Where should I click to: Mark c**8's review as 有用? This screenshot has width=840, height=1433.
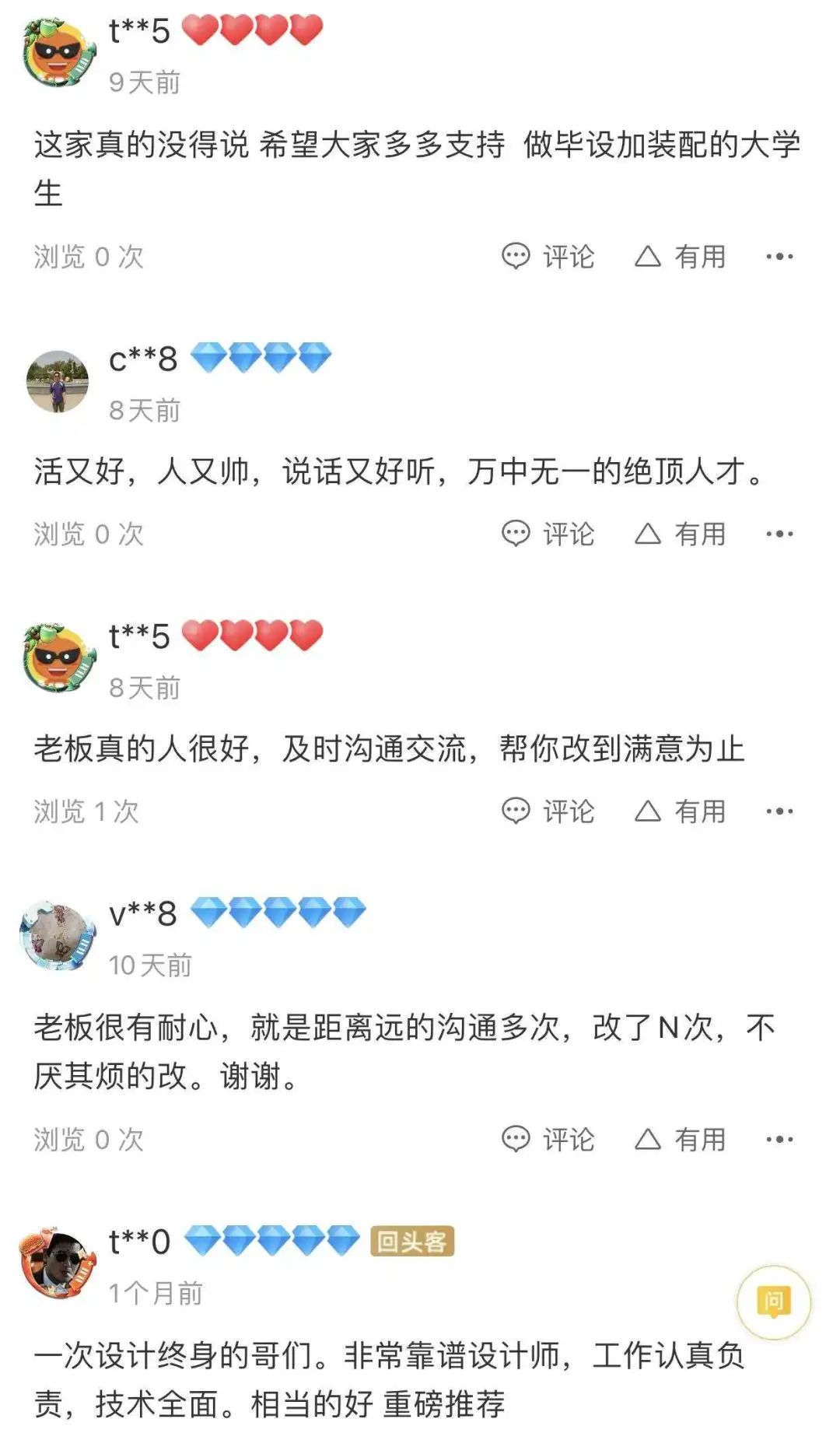click(x=681, y=534)
